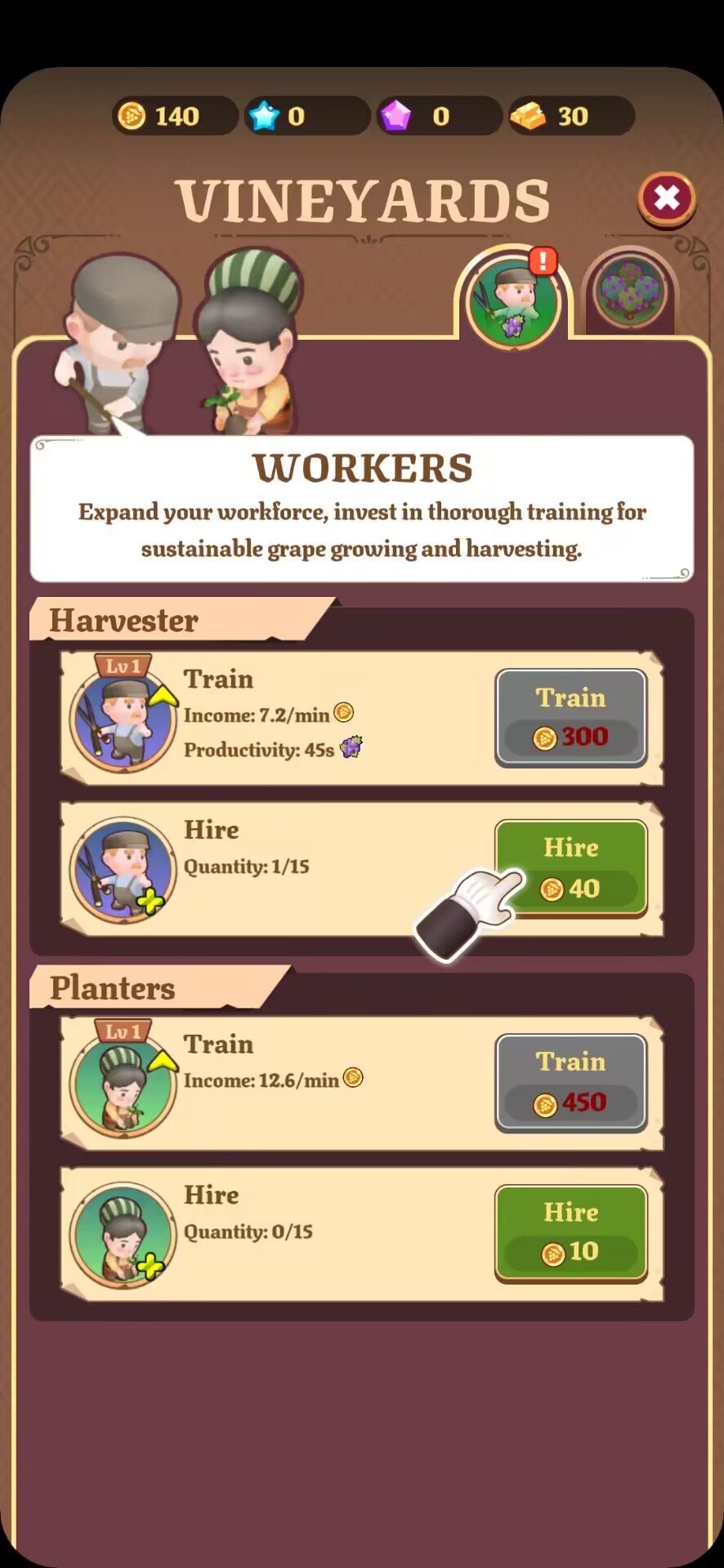Hire a Harvester for 40 coins
The height and width of the screenshot is (1568, 724).
570,867
